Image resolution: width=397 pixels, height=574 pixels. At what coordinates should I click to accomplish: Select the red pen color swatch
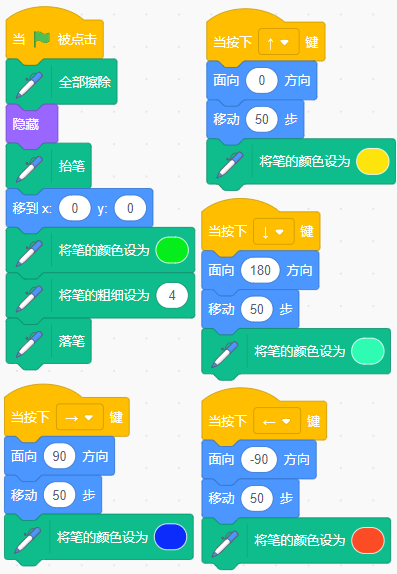pos(368,541)
